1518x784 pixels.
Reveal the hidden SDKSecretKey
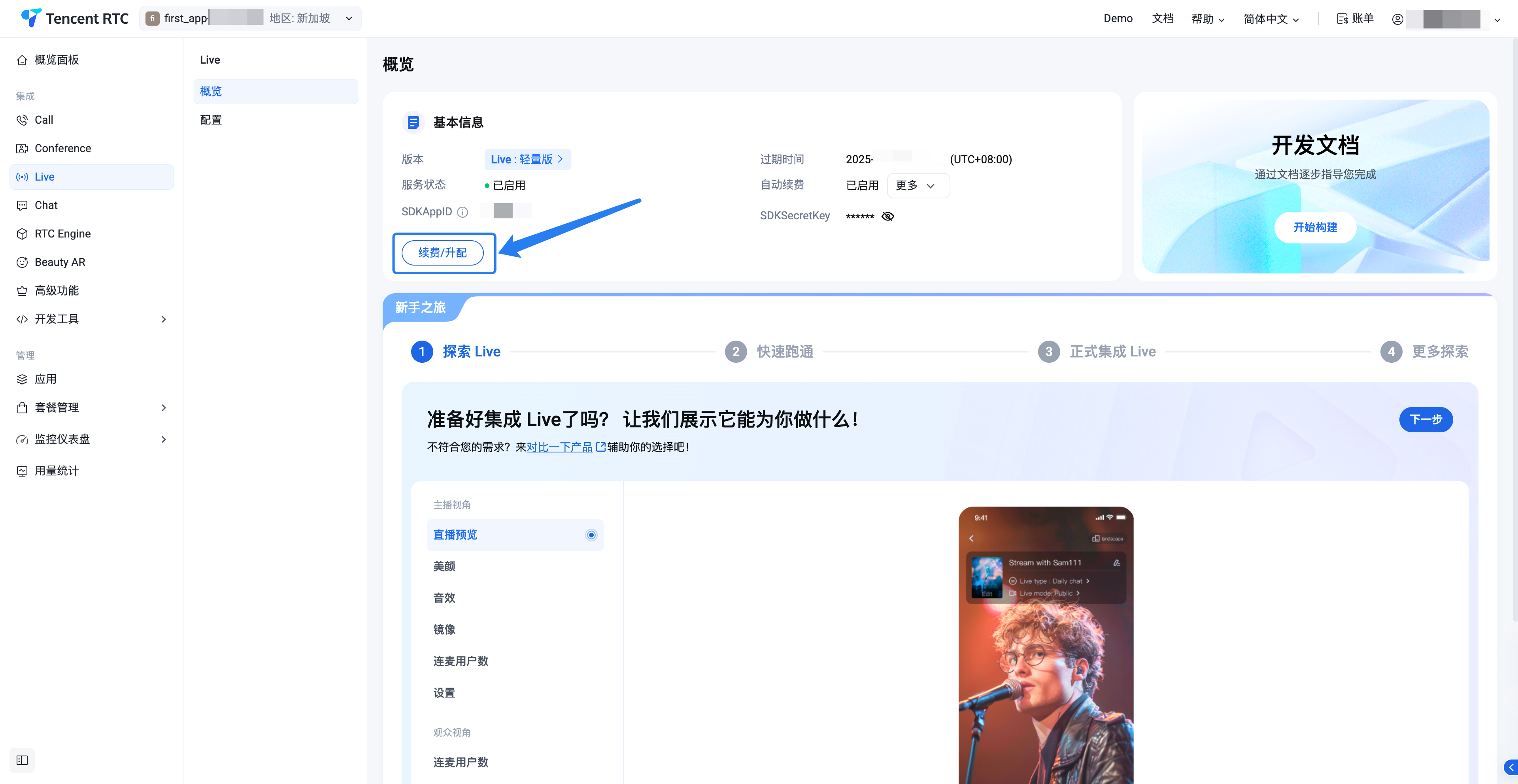tap(887, 216)
